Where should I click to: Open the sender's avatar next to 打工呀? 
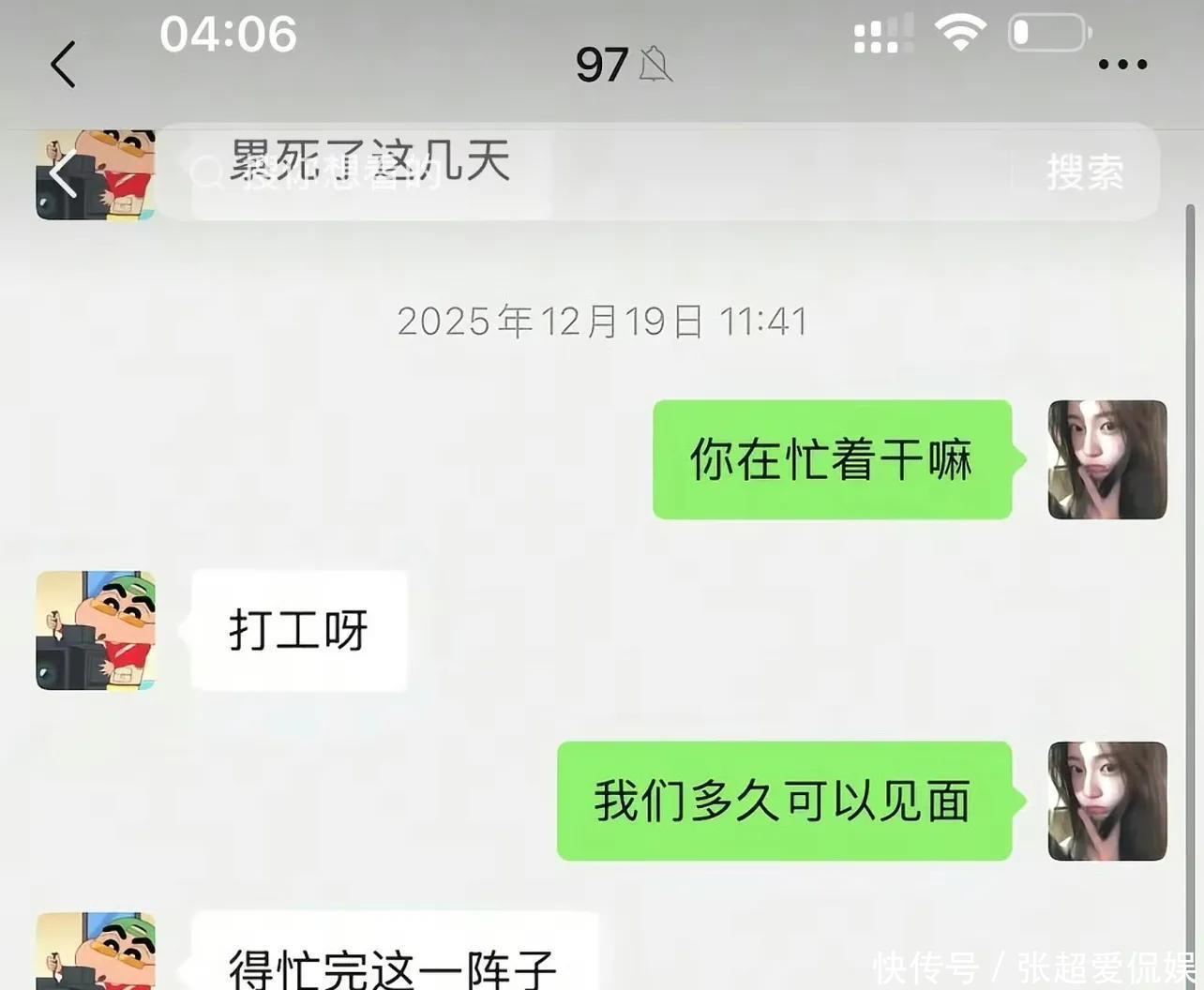pyautogui.click(x=96, y=630)
